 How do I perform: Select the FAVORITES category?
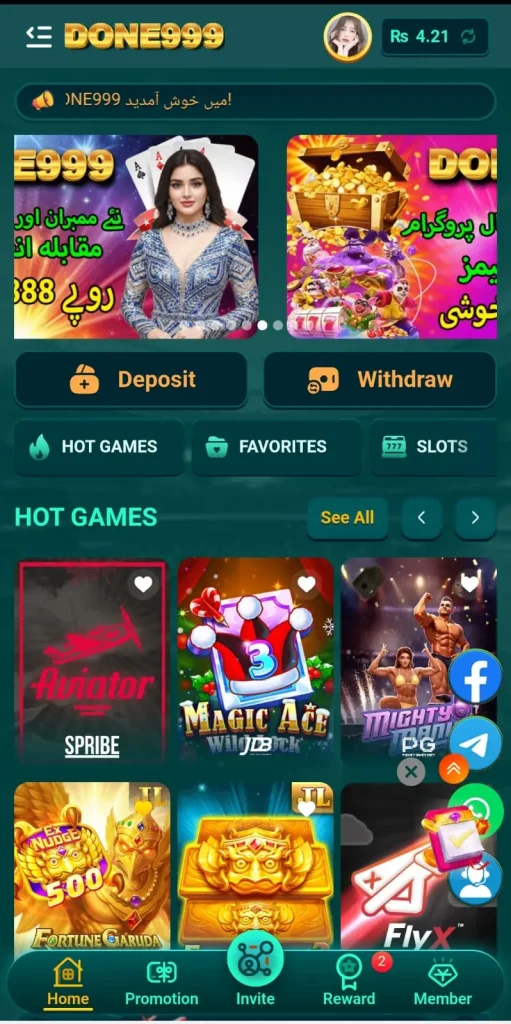(x=276, y=447)
